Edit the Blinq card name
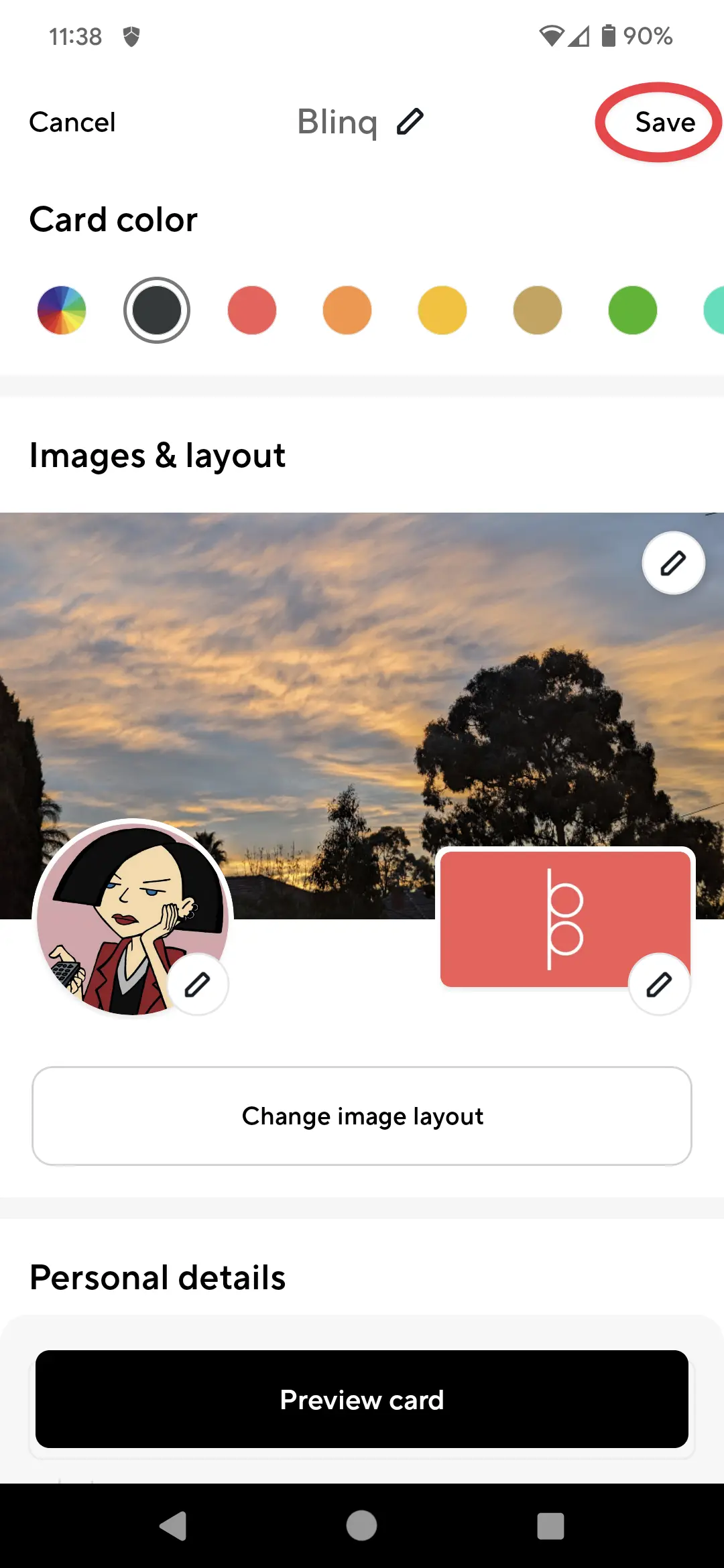Screen dimensions: 724x1568 [410, 122]
